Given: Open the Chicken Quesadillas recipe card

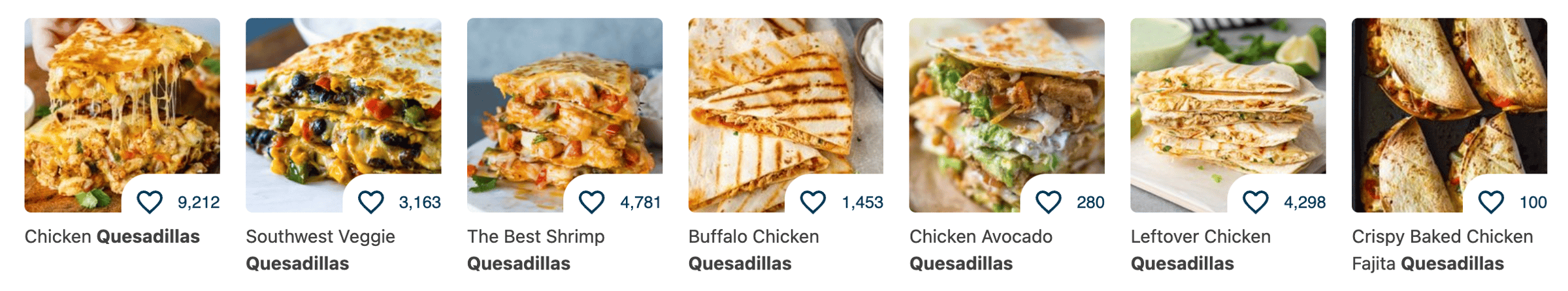Looking at the screenshot, I should tap(122, 98).
